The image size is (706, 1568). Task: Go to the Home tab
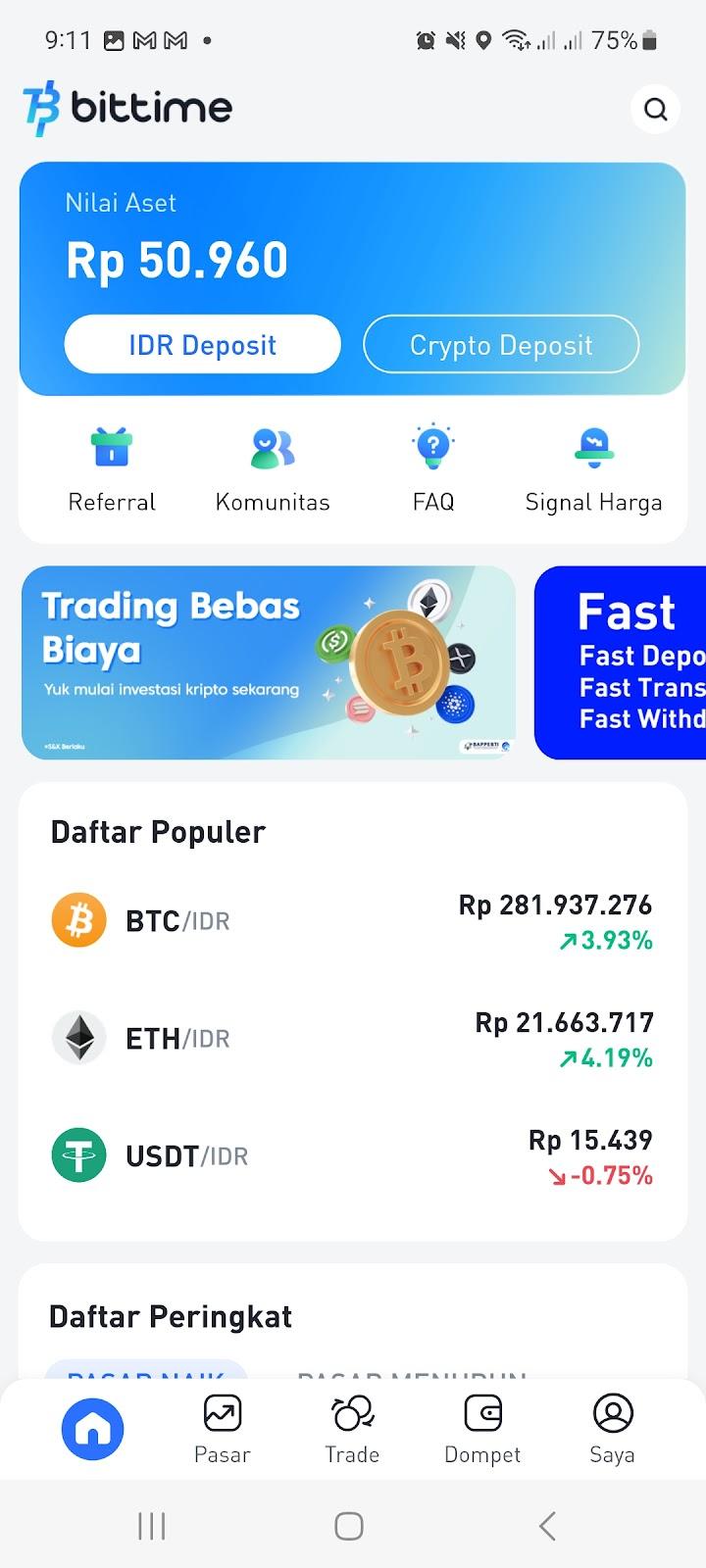pos(93,1430)
